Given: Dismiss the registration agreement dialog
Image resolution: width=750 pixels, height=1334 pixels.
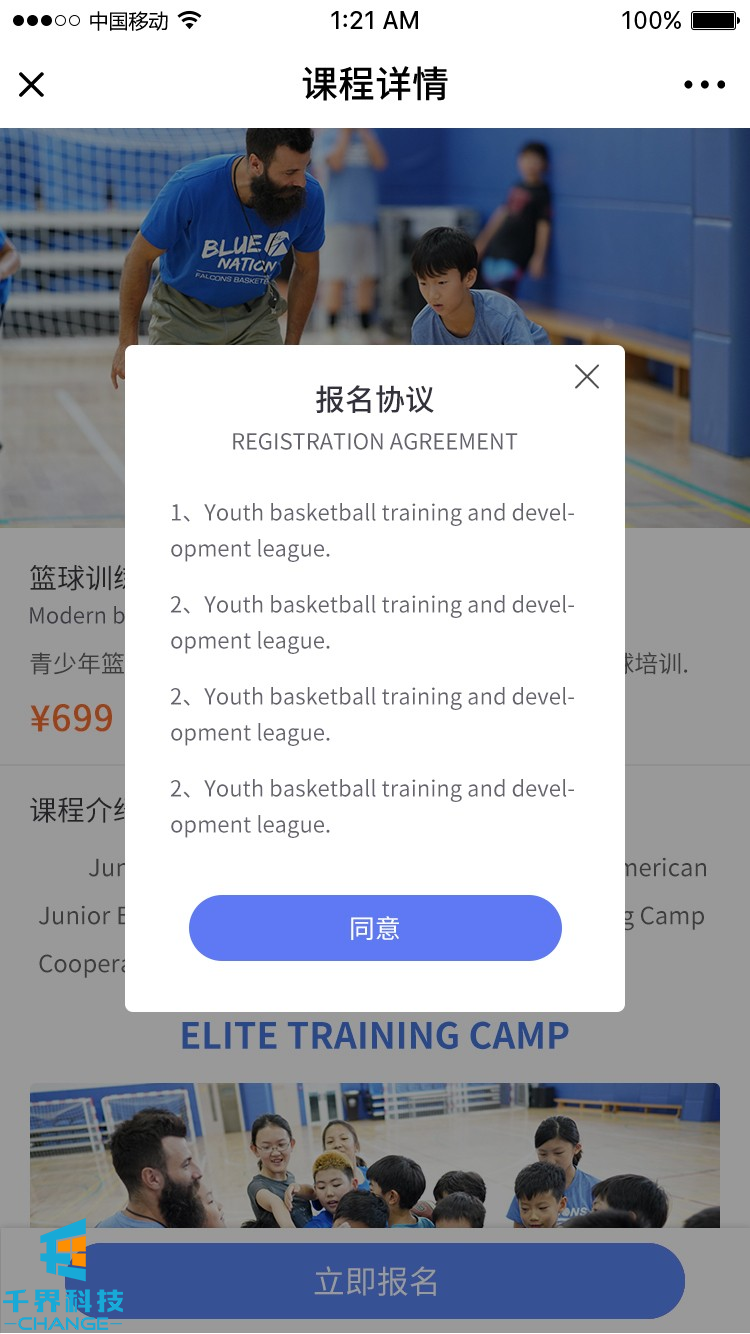Looking at the screenshot, I should tap(587, 377).
